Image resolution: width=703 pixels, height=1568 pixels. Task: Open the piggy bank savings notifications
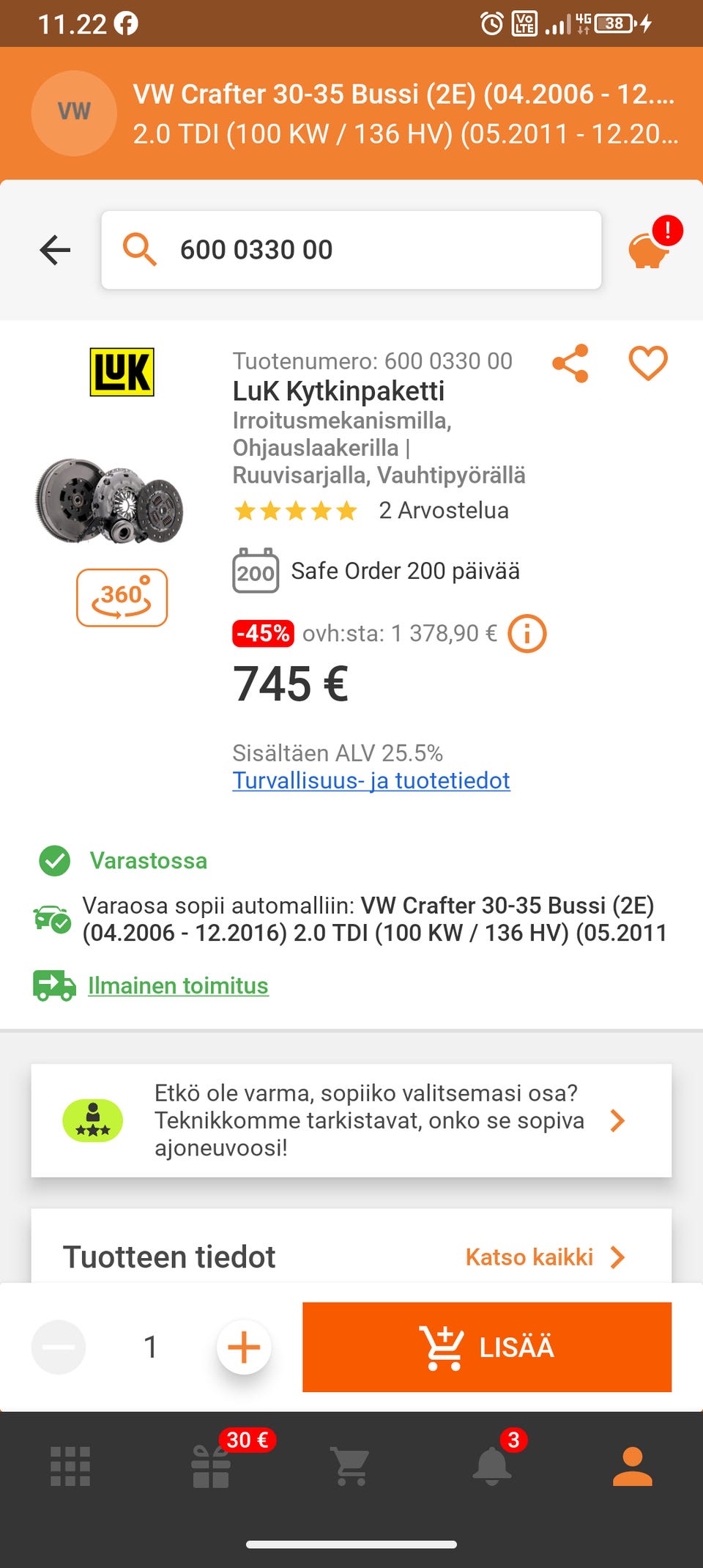649,249
